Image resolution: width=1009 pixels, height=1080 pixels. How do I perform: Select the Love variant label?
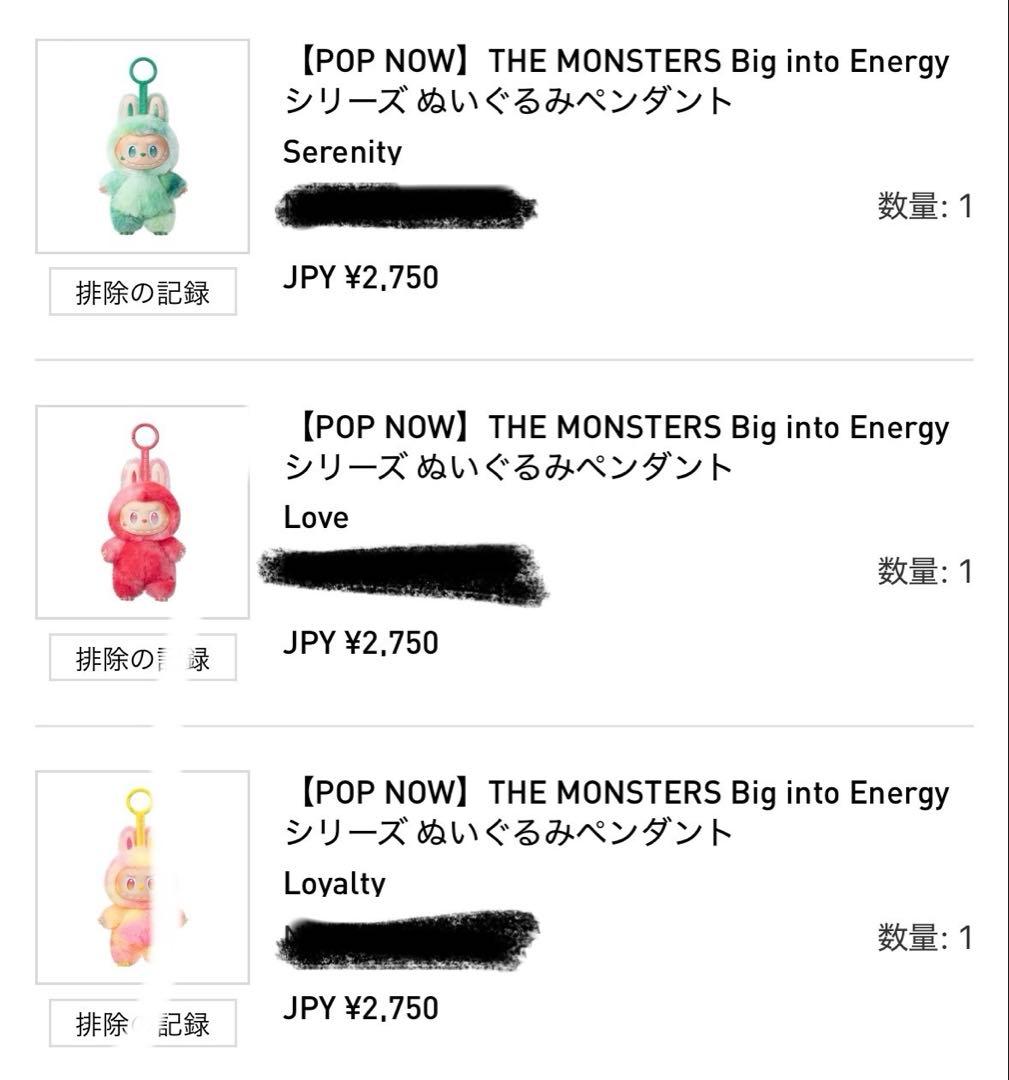(x=318, y=517)
